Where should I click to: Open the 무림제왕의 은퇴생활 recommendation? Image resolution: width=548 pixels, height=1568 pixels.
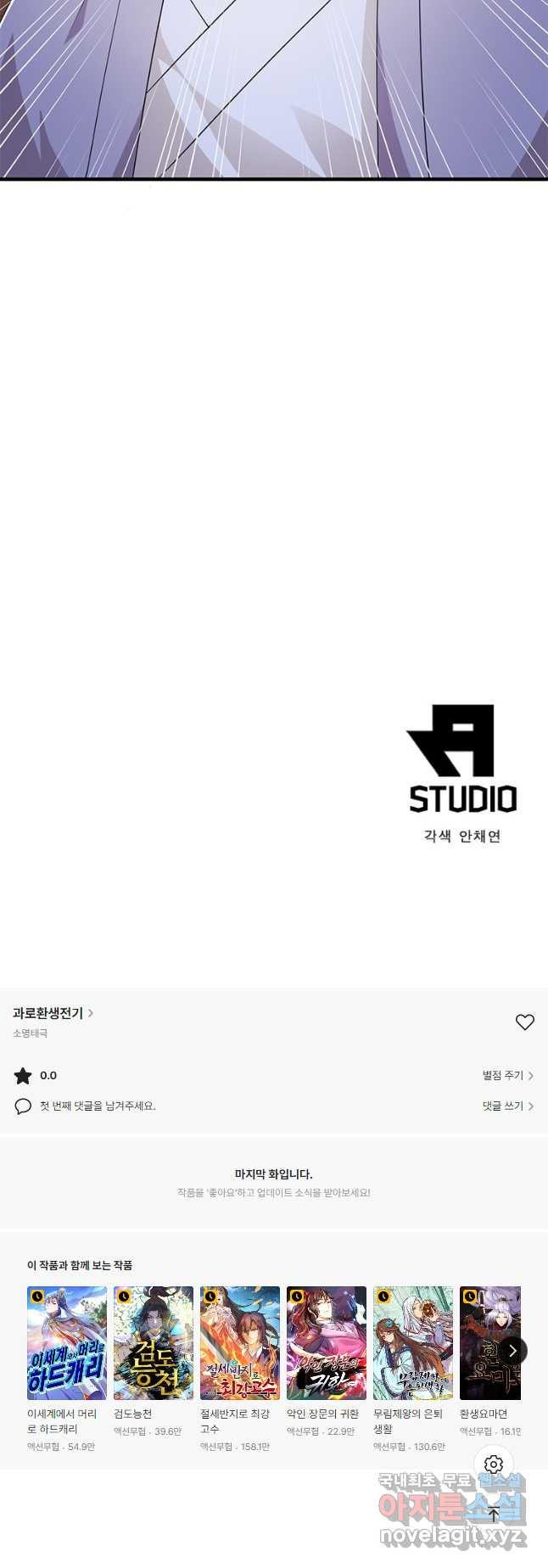coord(413,1343)
